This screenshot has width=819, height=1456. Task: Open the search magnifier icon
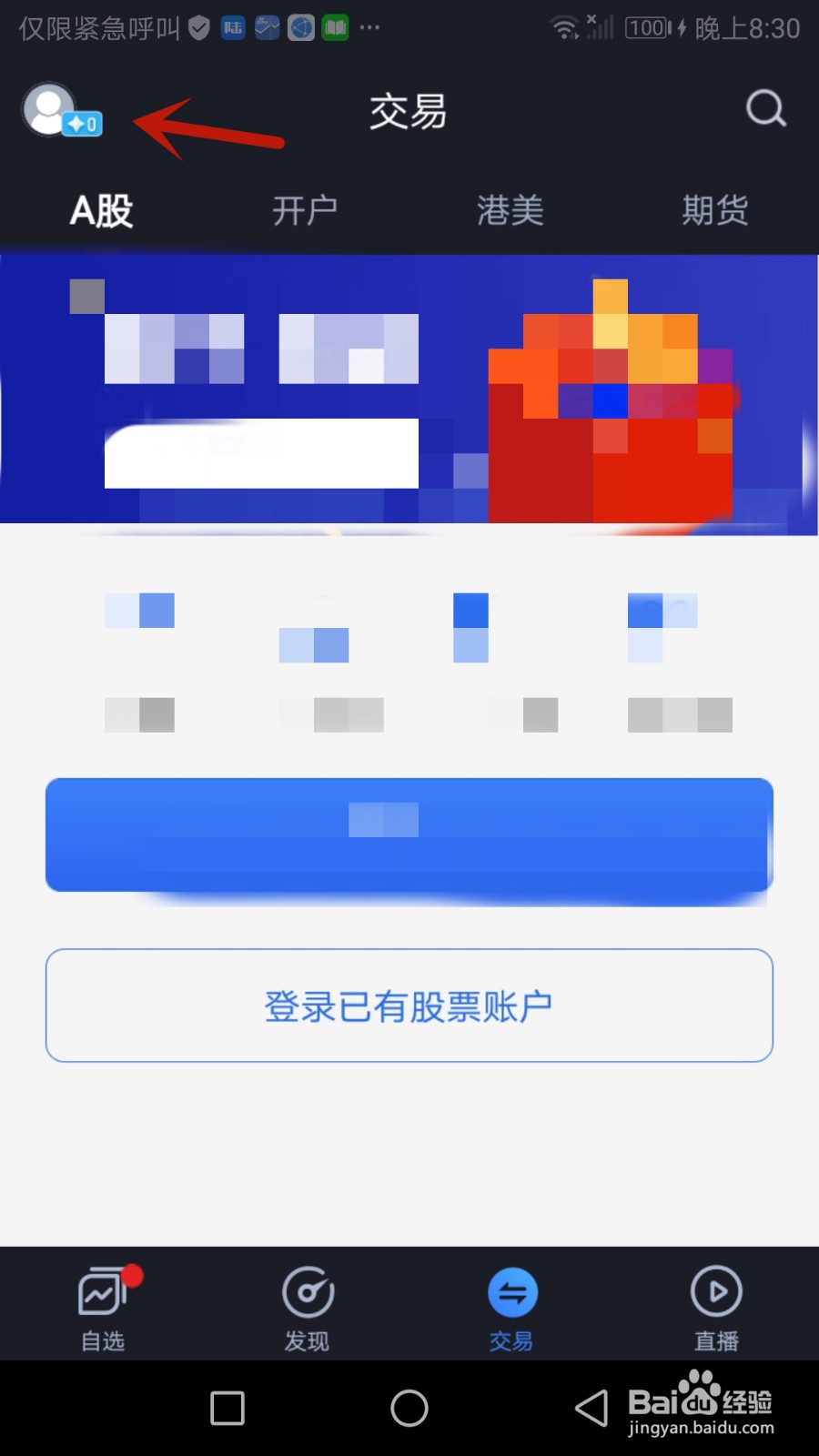(765, 109)
